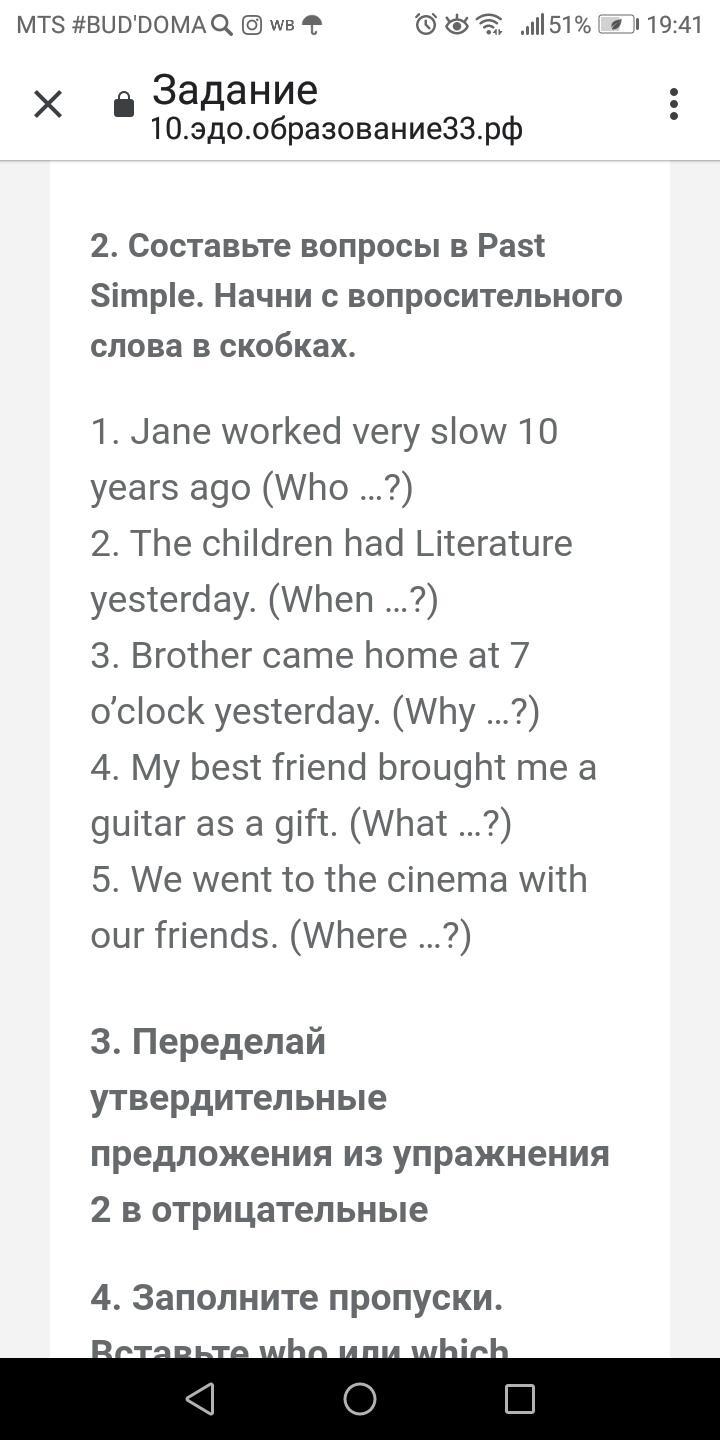
Task: Open the three-dot overflow menu
Action: pos(674,104)
